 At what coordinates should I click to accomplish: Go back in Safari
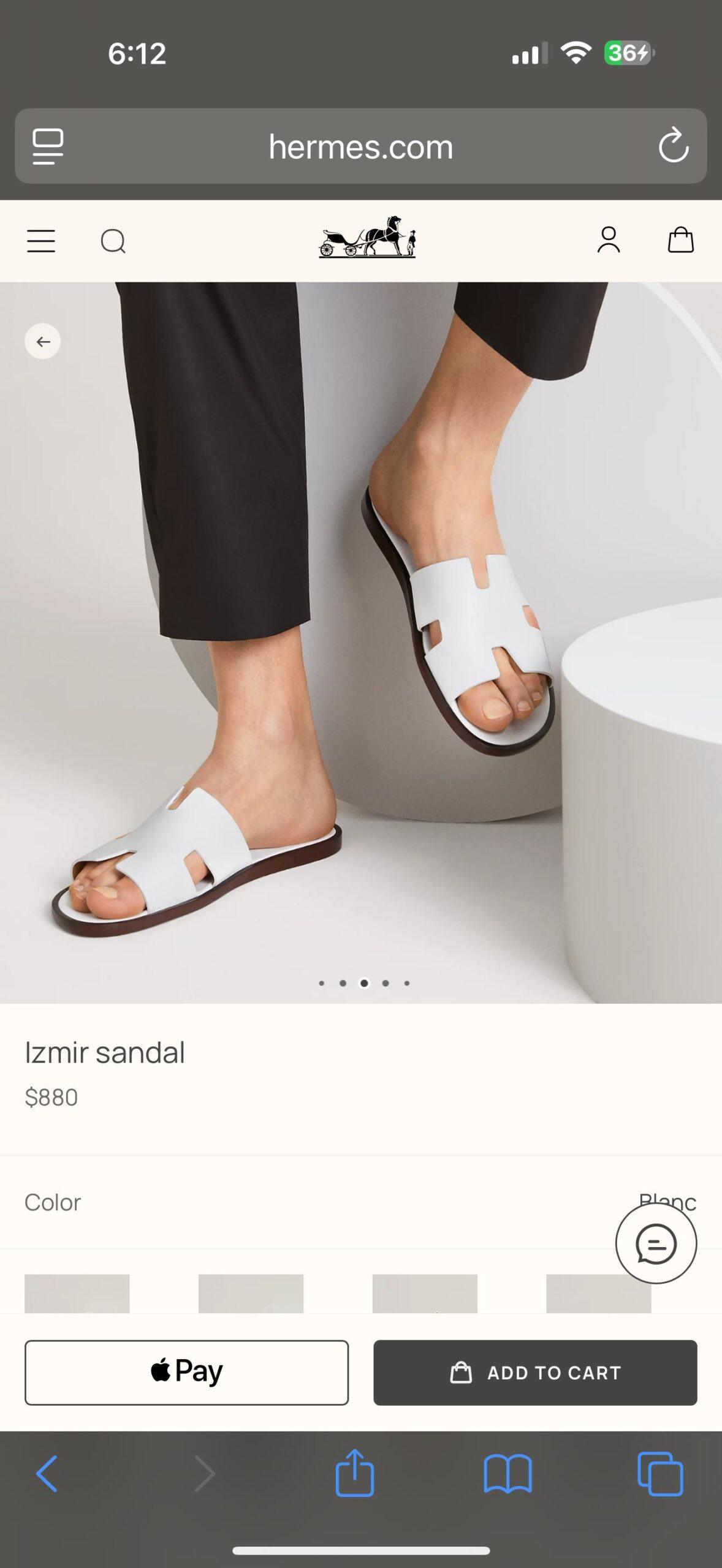(47, 1473)
